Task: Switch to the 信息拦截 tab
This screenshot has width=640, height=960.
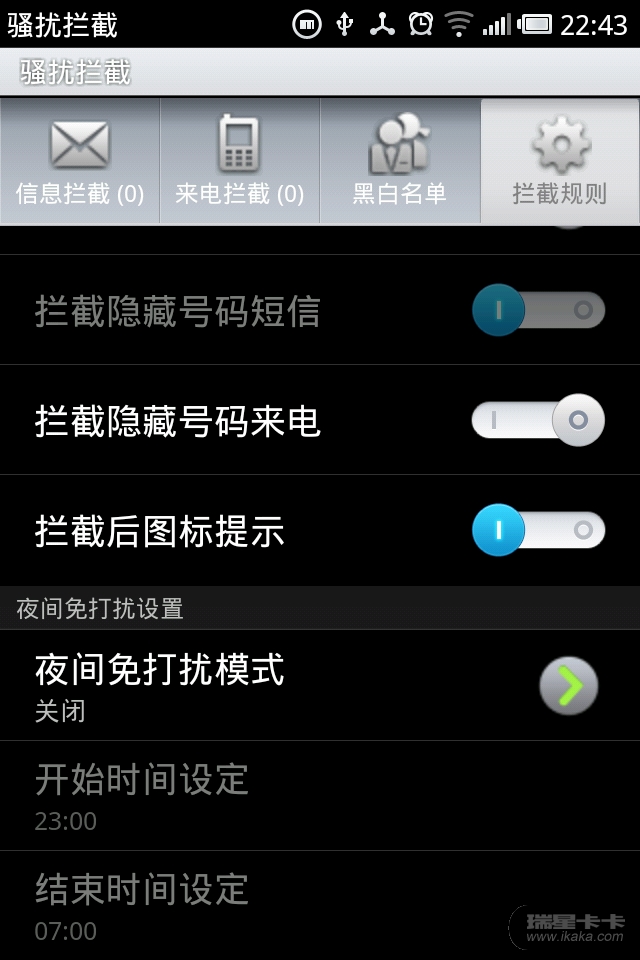Action: (80, 162)
